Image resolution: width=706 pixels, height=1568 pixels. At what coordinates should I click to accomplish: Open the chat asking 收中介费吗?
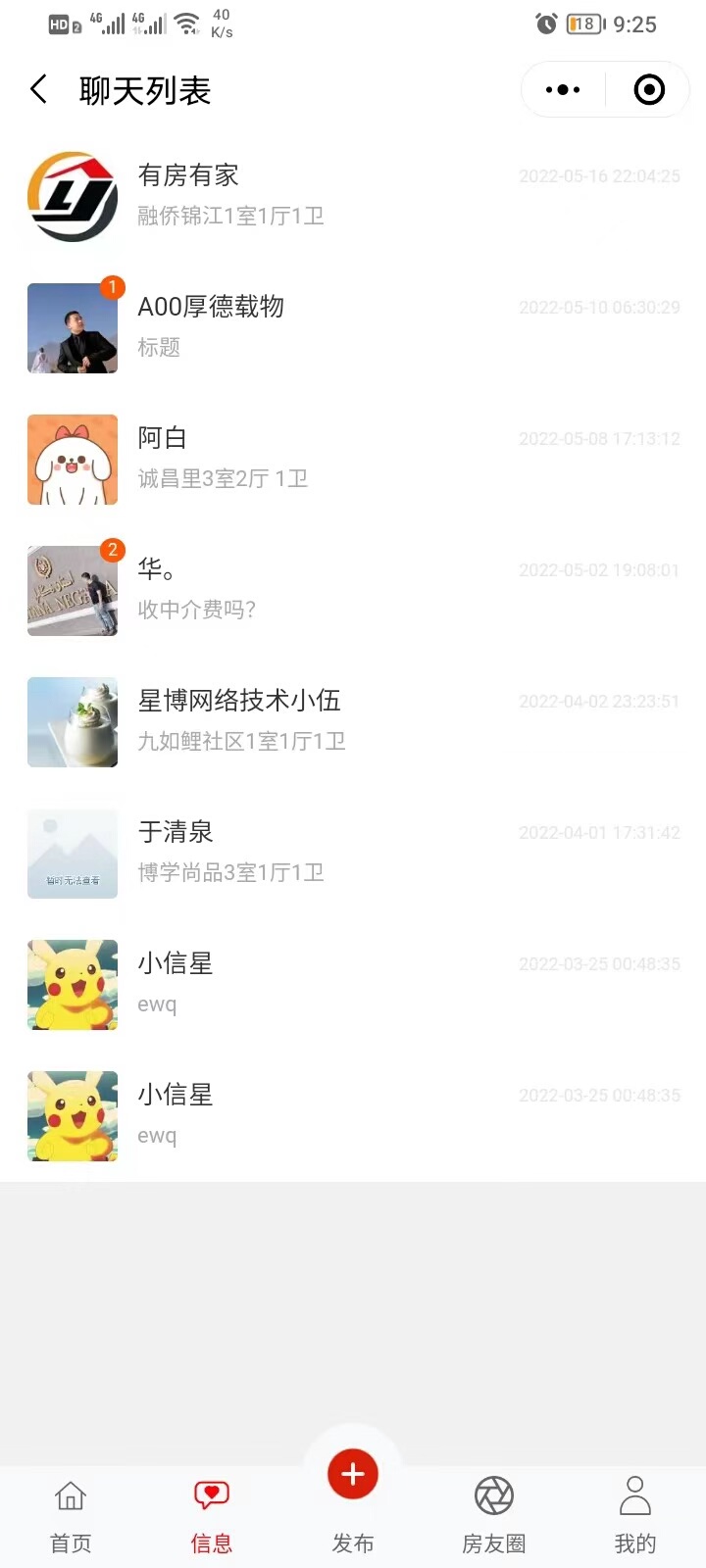click(353, 590)
